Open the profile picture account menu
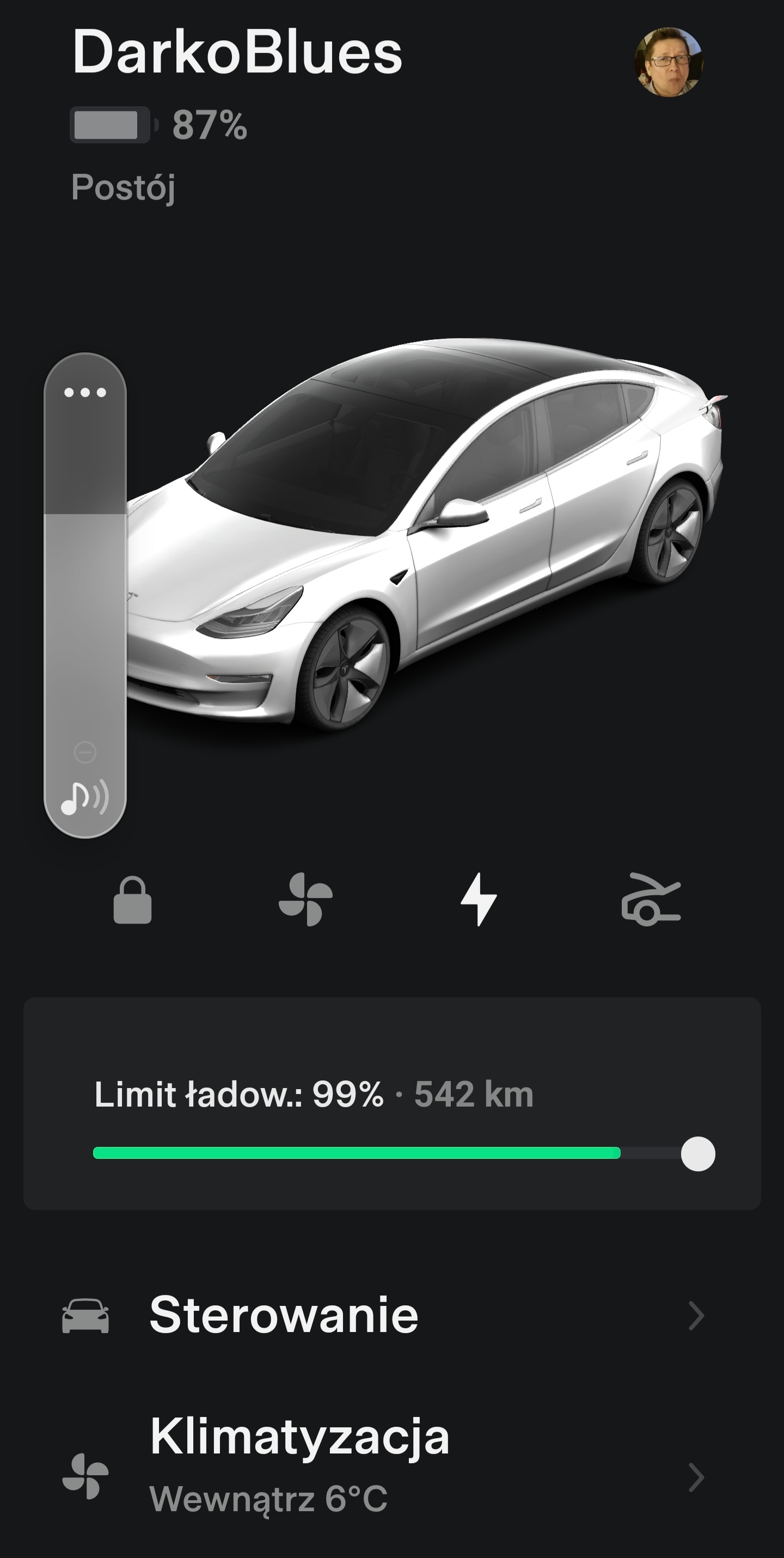 point(668,62)
